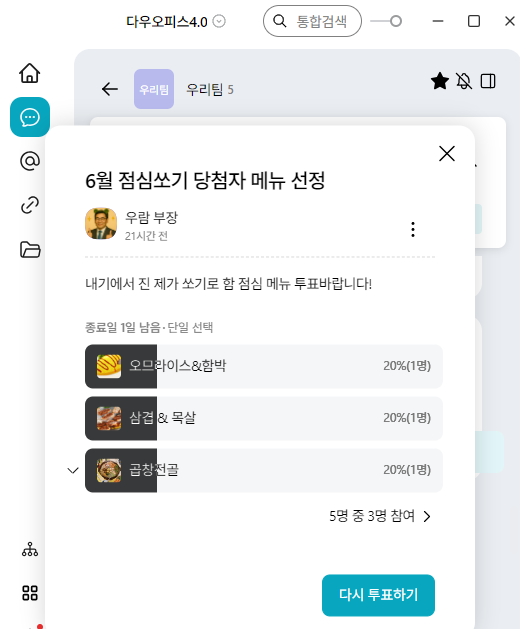View the 5명 중 3명 참여 participants list
The height and width of the screenshot is (629, 520).
[x=380, y=516]
